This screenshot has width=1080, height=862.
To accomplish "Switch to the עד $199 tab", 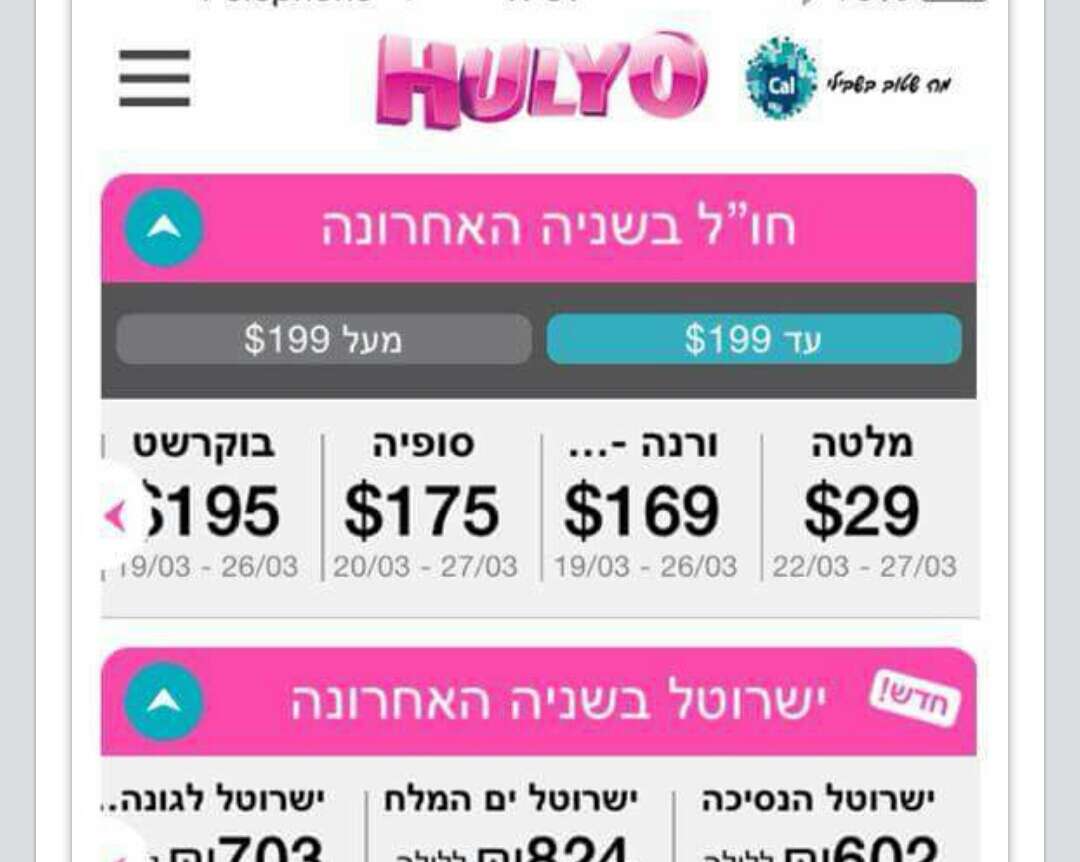I will pyautogui.click(x=753, y=339).
